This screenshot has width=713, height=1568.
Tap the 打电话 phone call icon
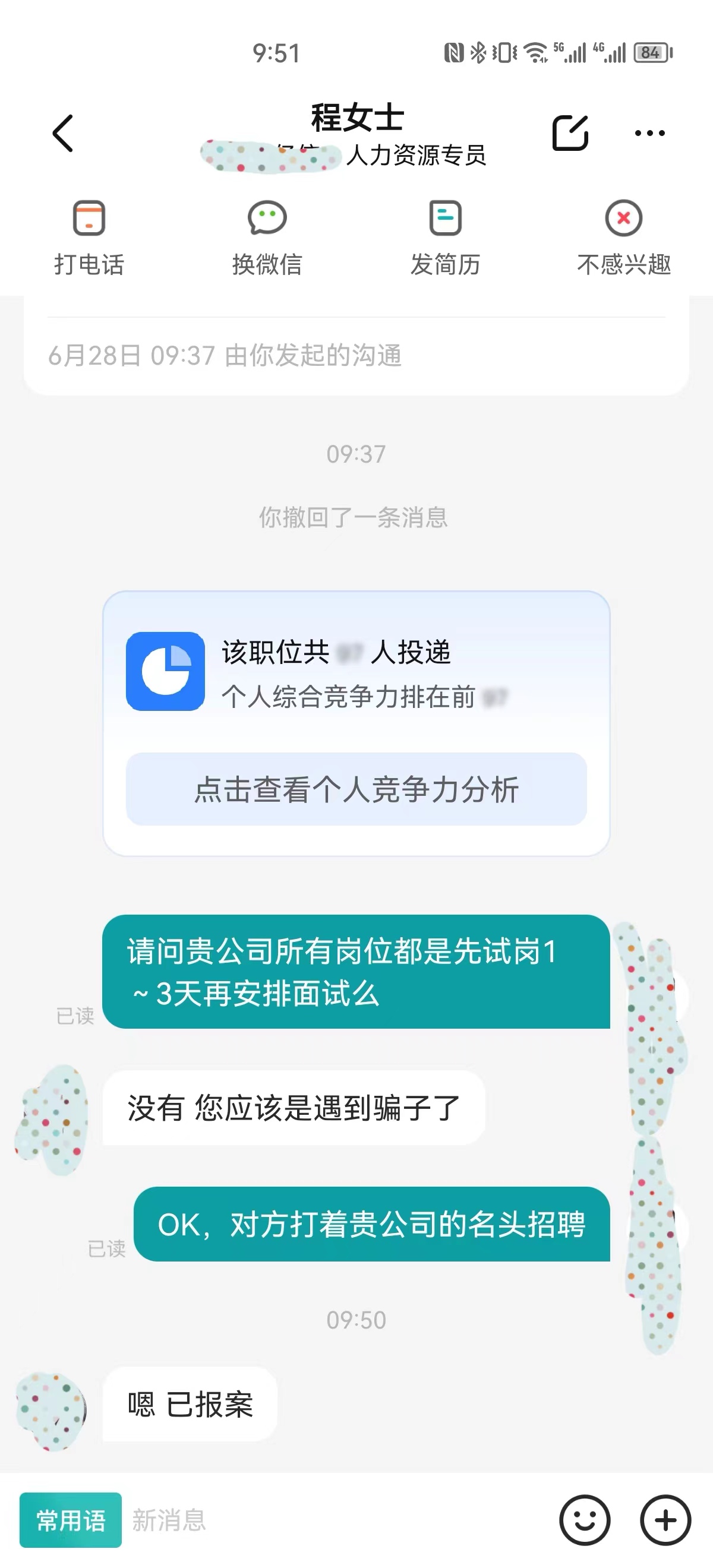tap(89, 219)
